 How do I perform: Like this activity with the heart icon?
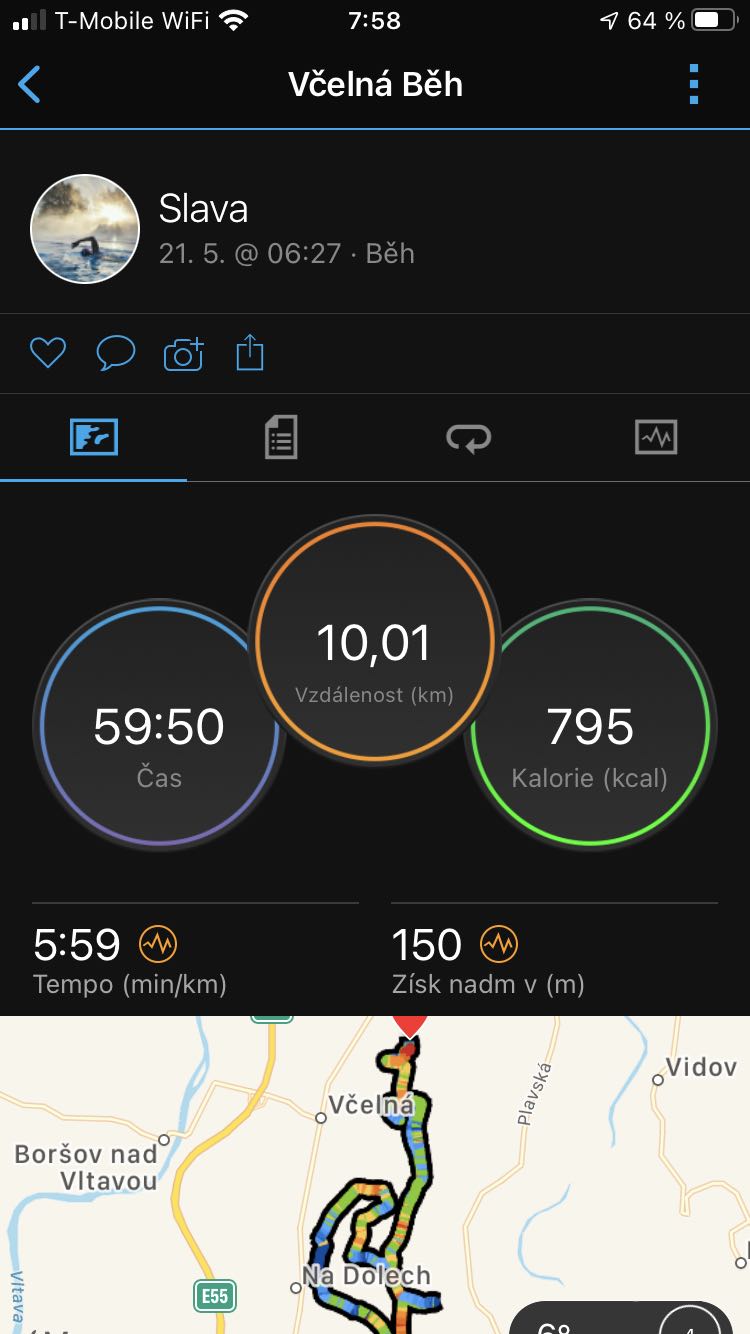[47, 353]
